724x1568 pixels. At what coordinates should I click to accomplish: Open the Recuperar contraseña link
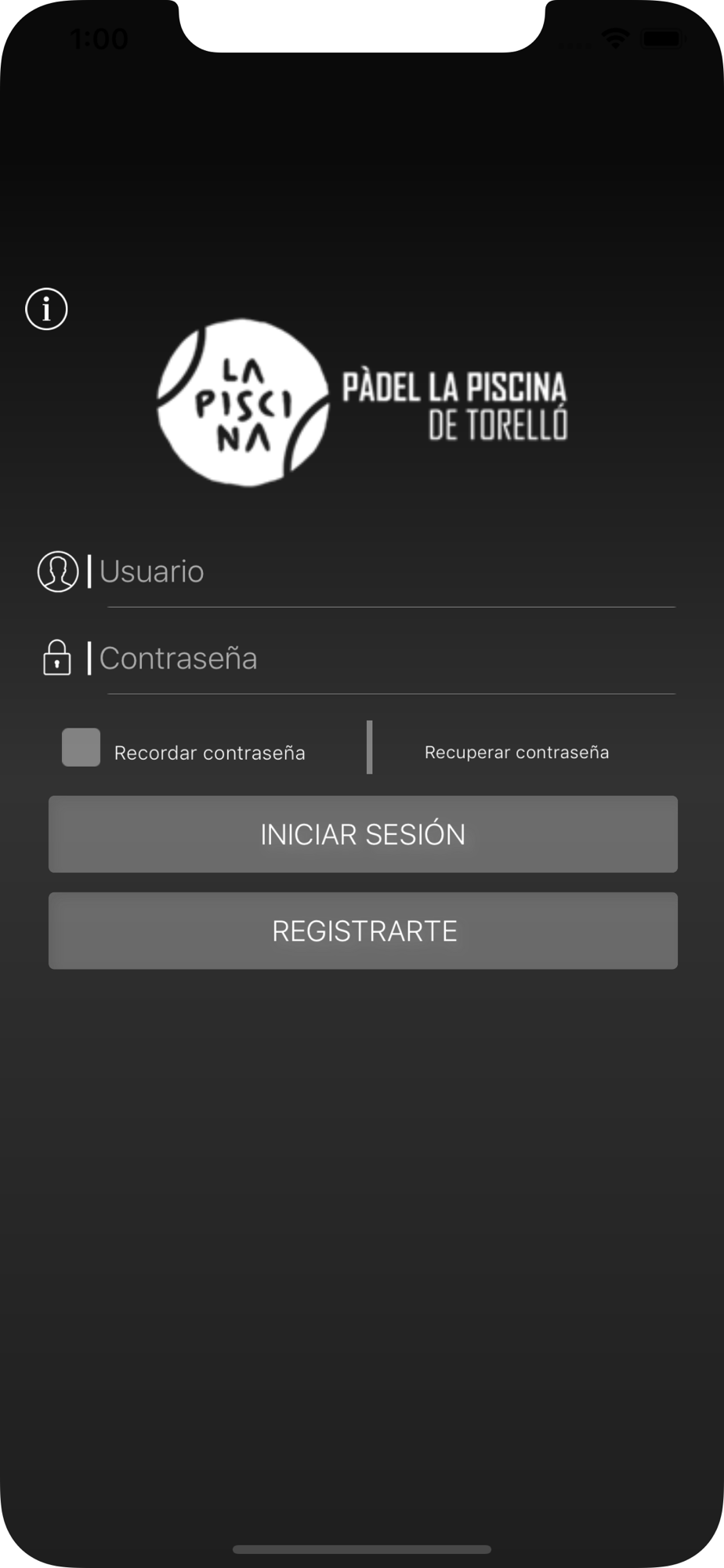click(x=516, y=753)
